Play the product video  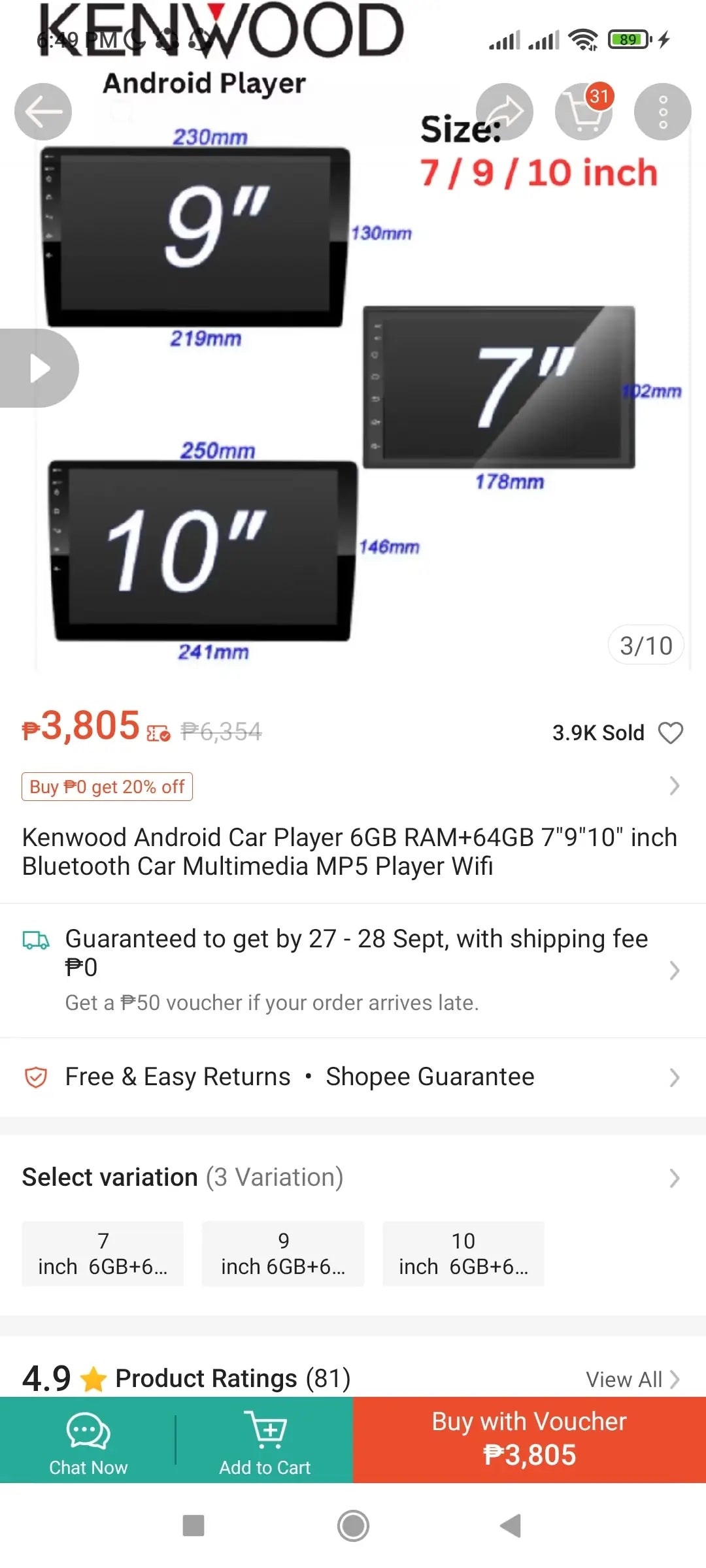point(39,368)
